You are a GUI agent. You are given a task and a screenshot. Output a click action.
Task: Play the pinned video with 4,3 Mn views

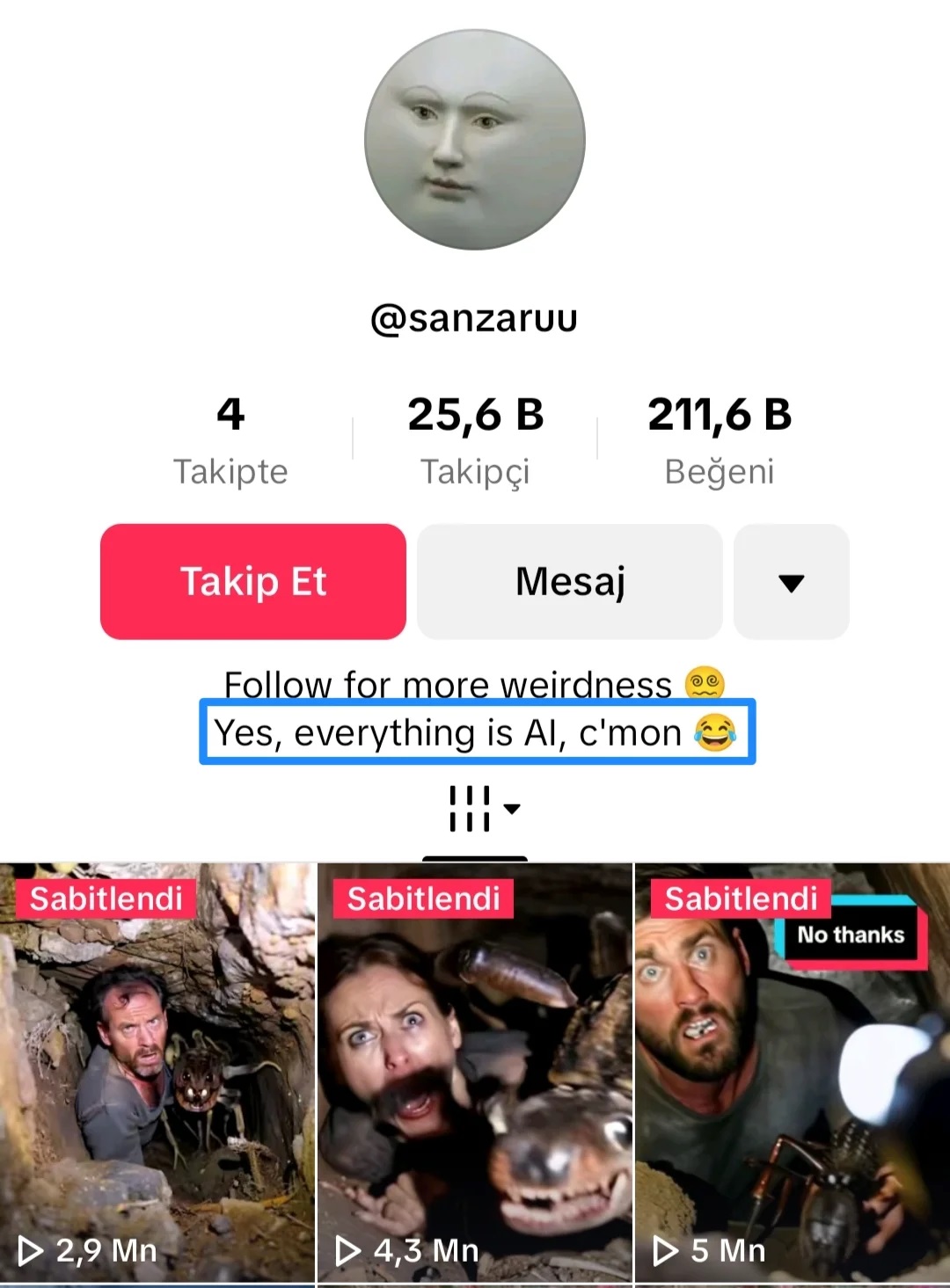point(475,1073)
